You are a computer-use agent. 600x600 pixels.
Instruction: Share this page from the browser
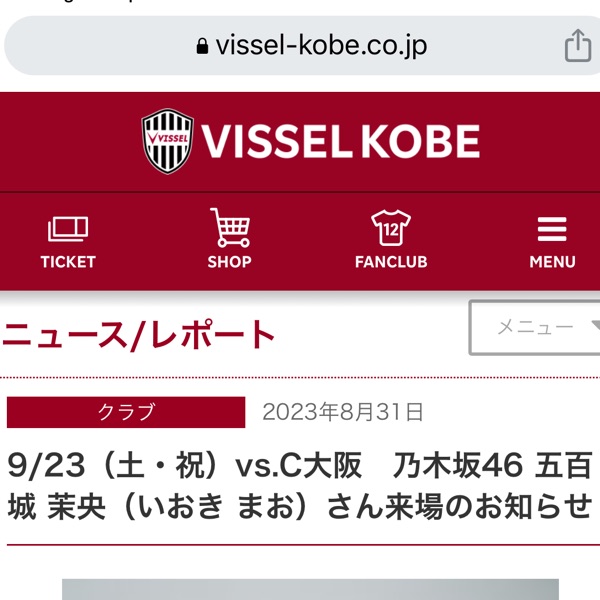tap(577, 46)
